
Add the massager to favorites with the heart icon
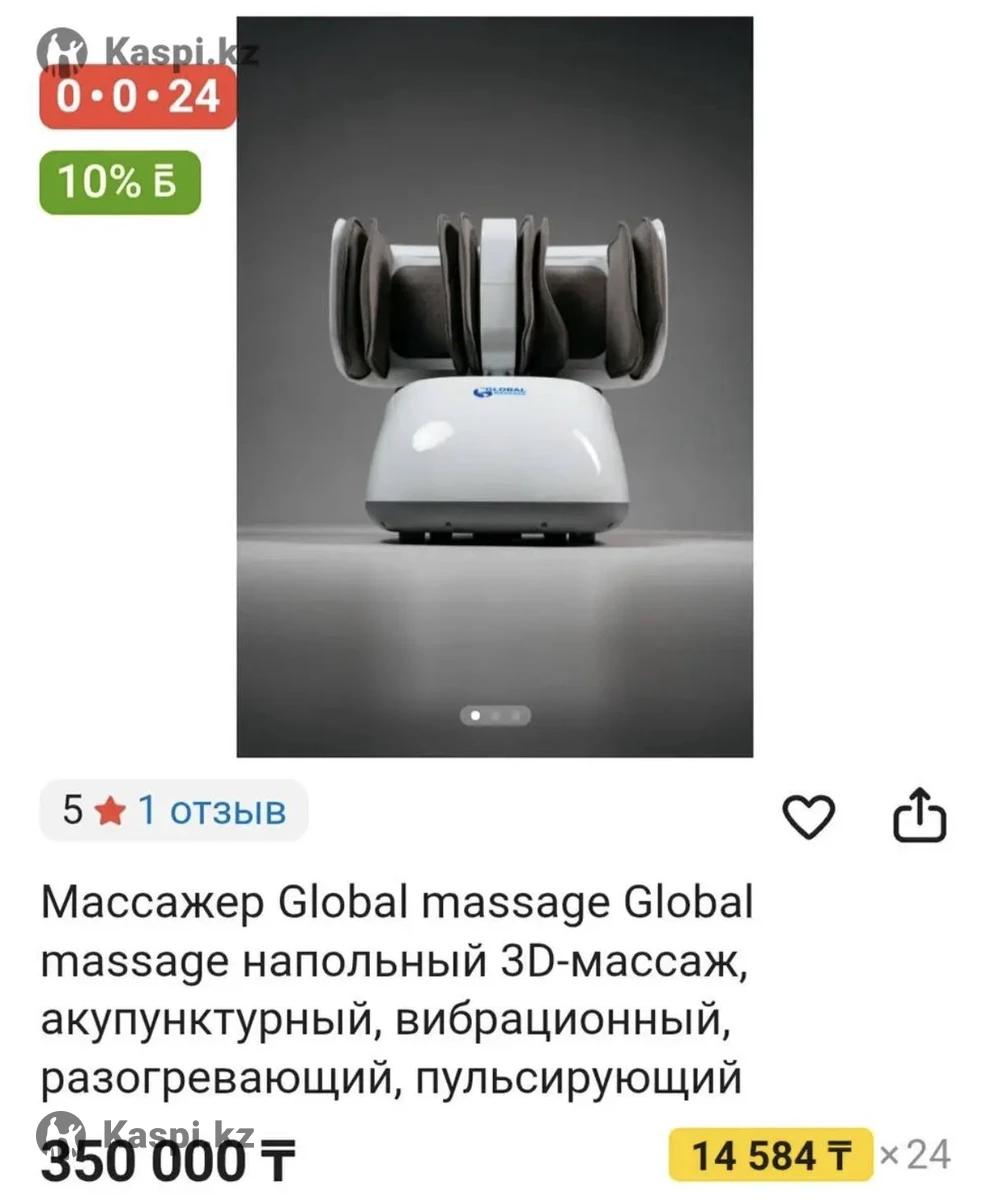[807, 819]
